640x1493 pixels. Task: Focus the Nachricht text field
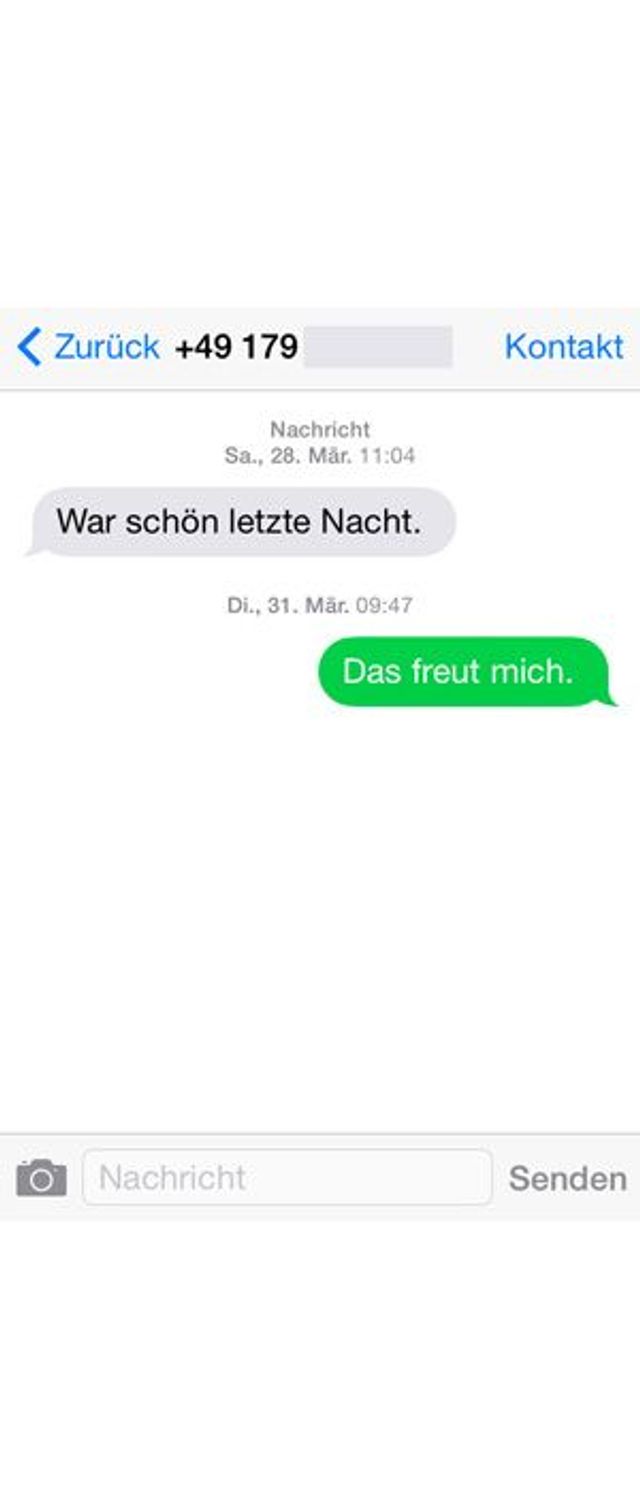(x=287, y=1178)
